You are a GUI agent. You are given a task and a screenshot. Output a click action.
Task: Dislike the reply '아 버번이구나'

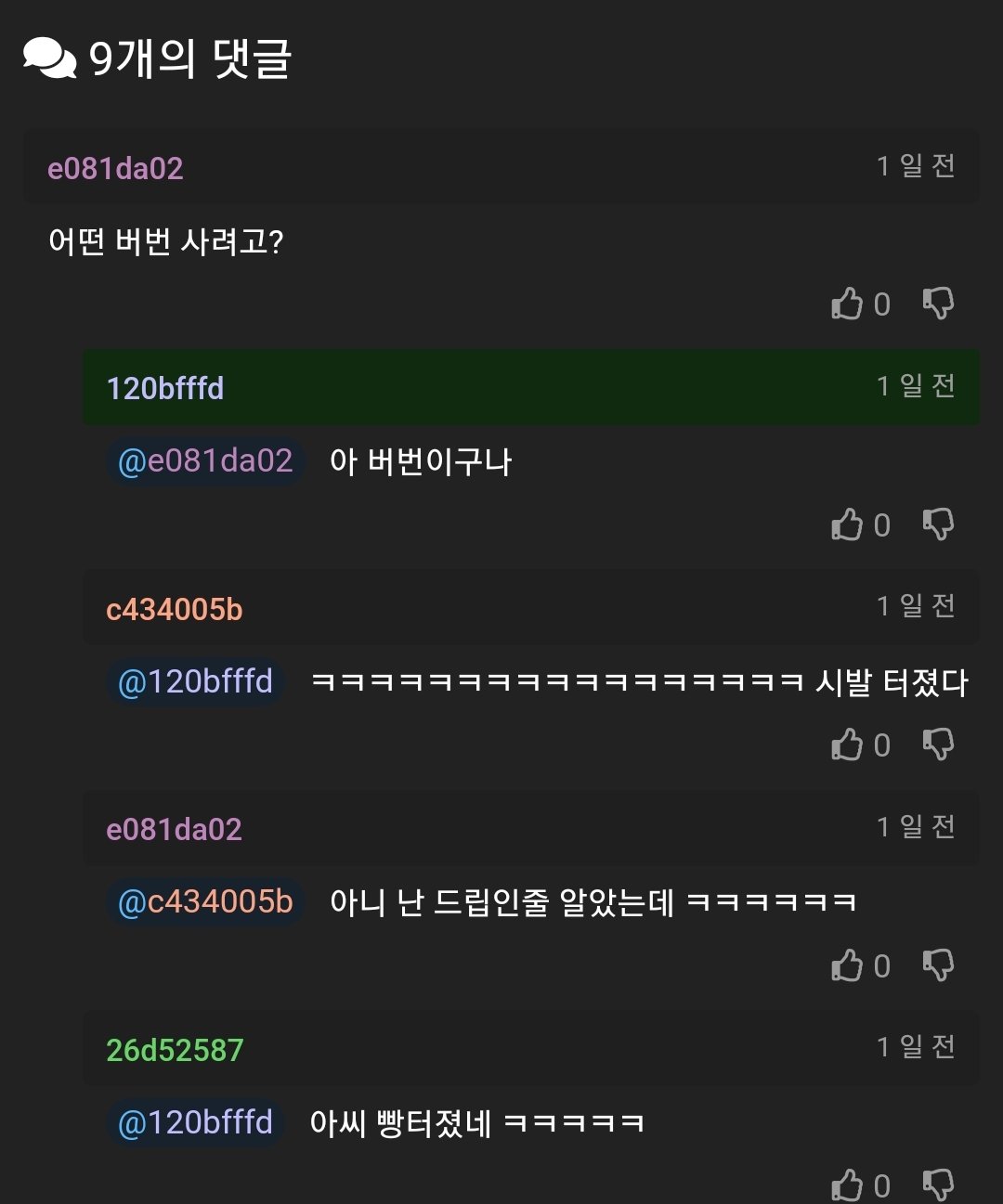[938, 524]
